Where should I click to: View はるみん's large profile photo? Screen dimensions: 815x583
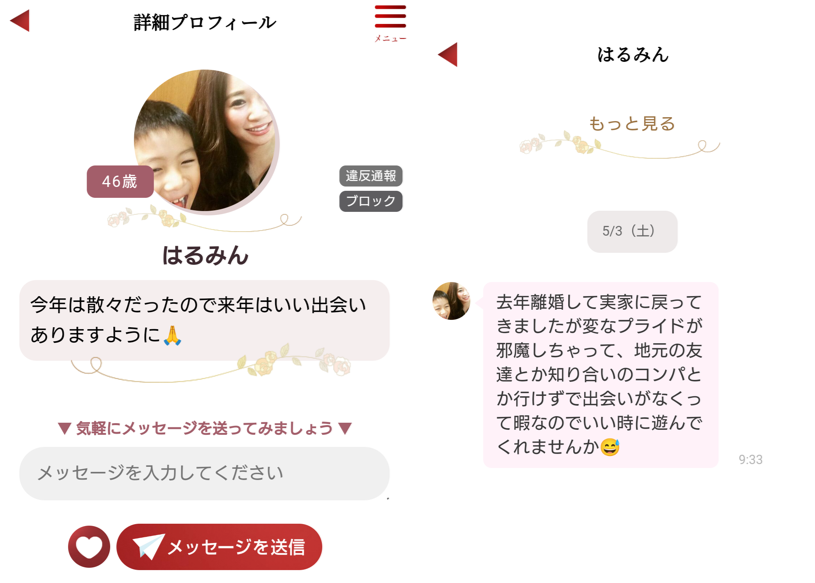coord(206,141)
